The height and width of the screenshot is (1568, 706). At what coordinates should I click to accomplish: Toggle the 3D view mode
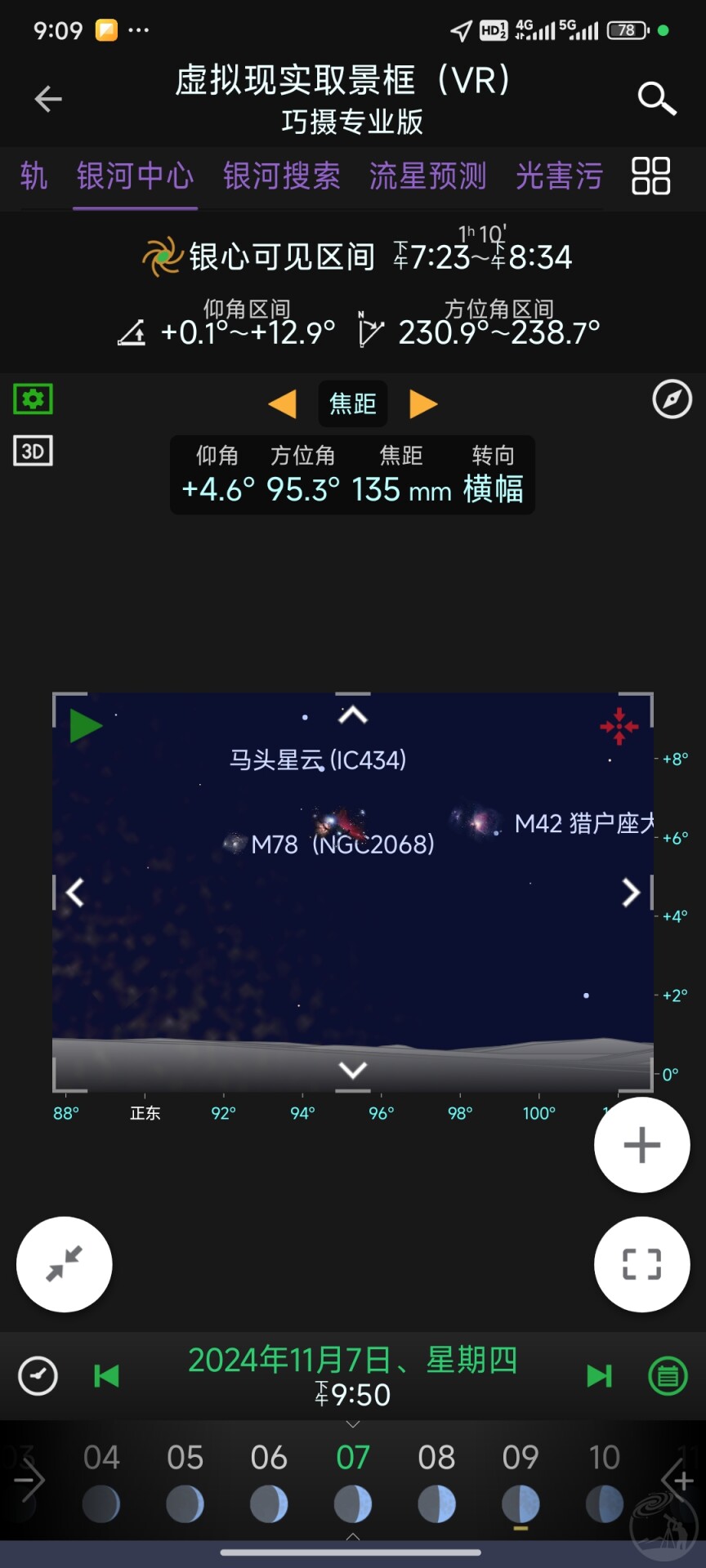click(34, 451)
